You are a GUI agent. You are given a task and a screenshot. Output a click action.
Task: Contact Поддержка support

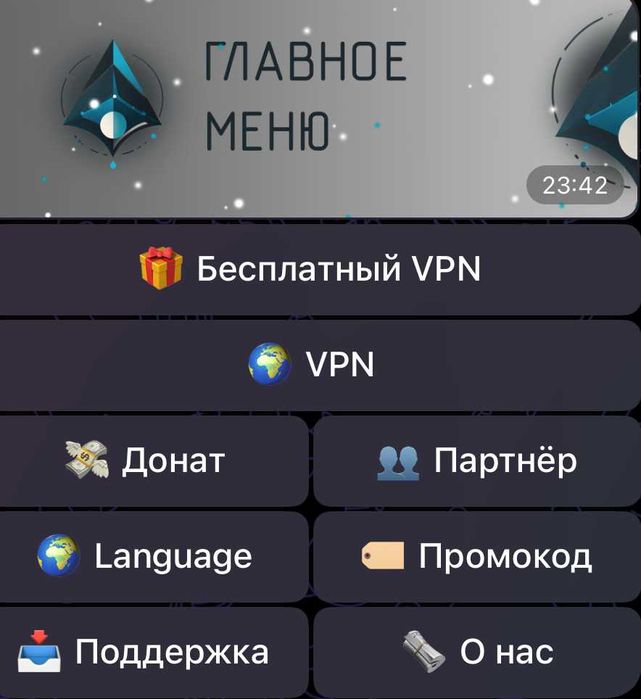point(153,652)
